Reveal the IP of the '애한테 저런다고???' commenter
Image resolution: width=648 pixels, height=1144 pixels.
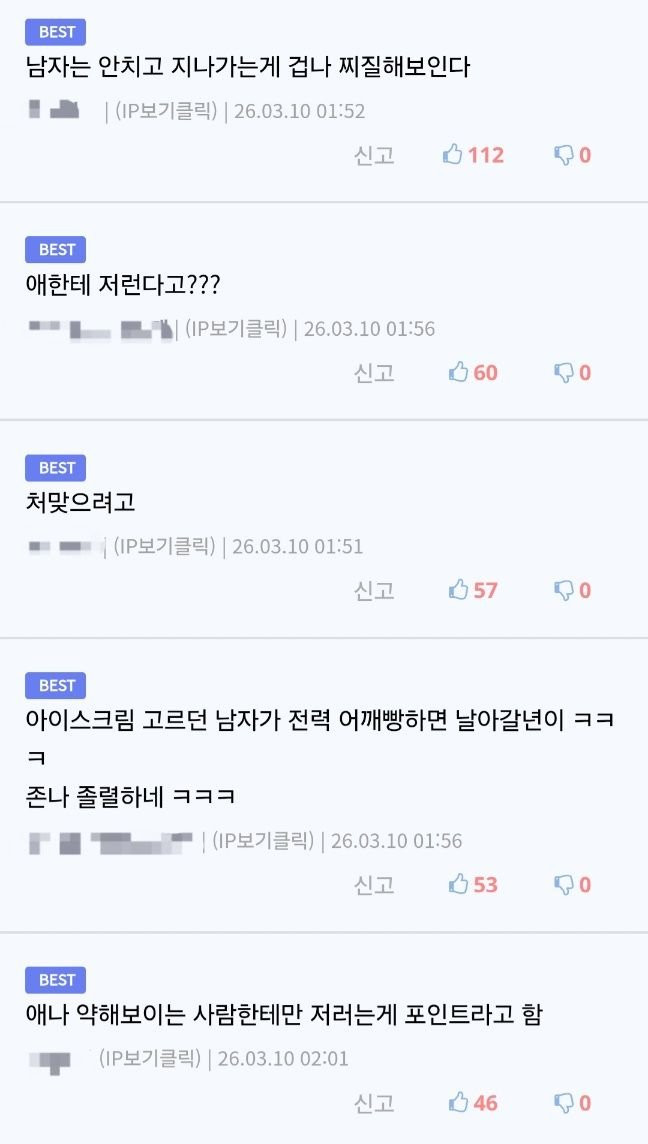click(x=236, y=328)
